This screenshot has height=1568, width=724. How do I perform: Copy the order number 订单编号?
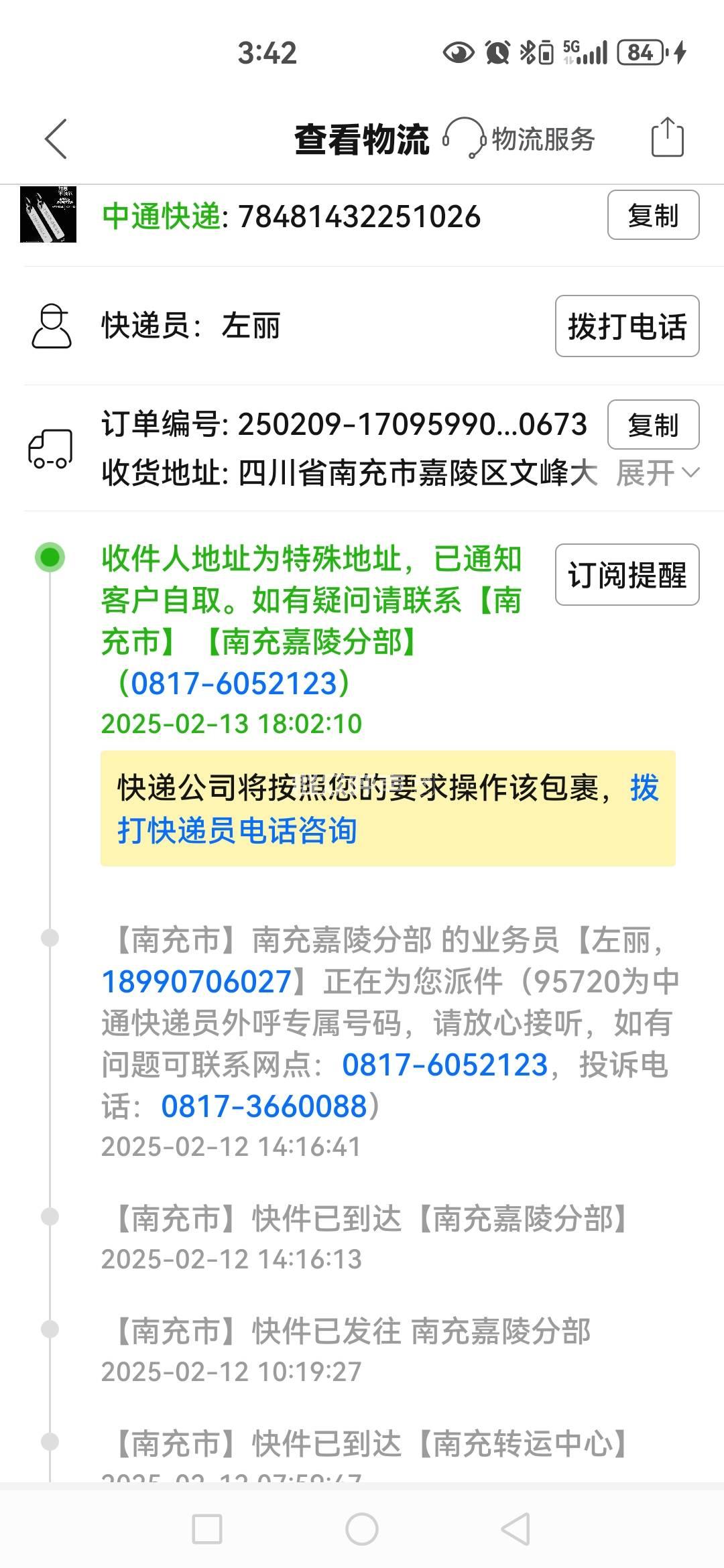(653, 425)
